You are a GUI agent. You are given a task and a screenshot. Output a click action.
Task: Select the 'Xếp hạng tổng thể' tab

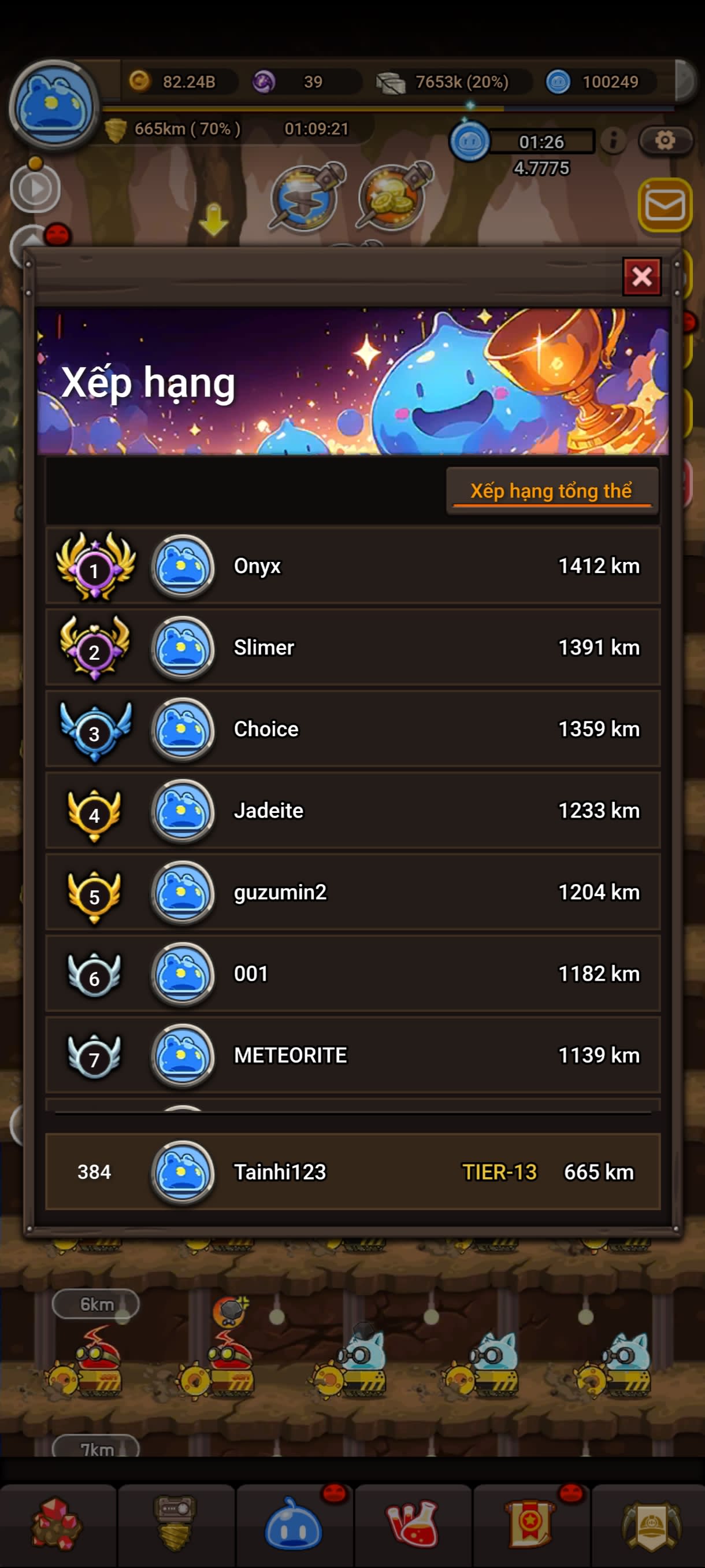coord(552,491)
